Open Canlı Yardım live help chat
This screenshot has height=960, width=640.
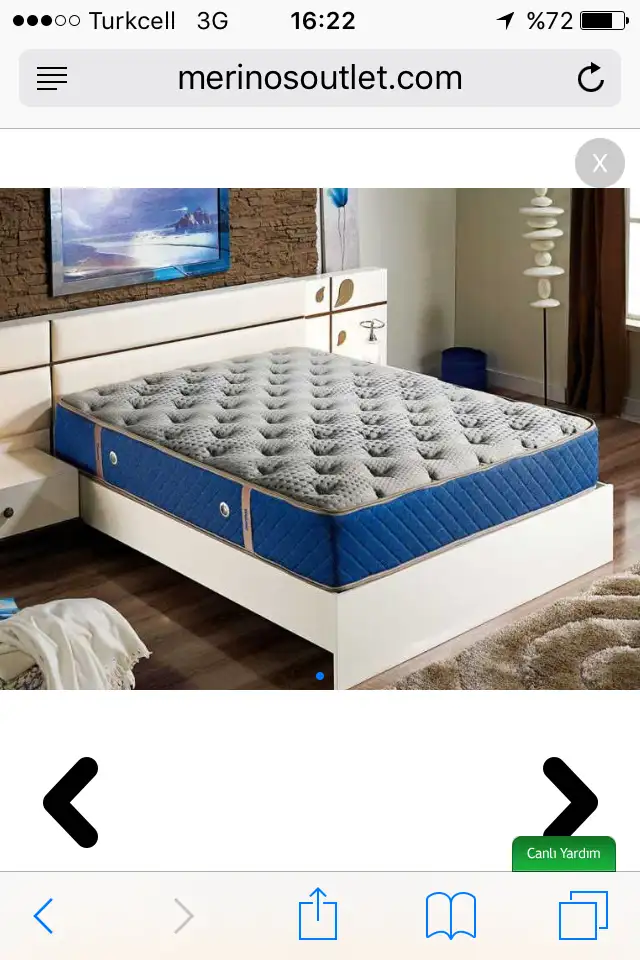coord(563,853)
